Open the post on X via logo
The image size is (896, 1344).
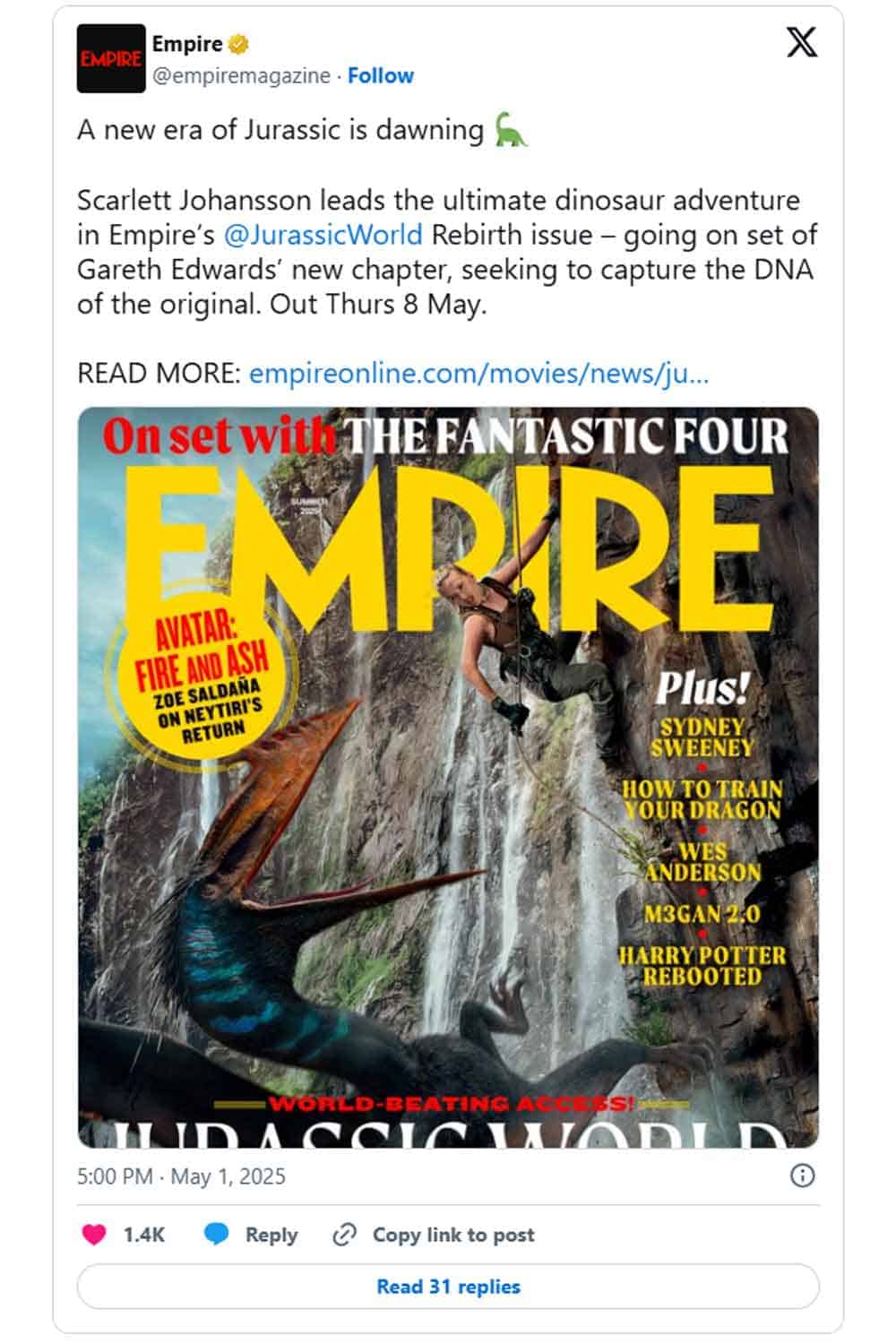pyautogui.click(x=801, y=42)
